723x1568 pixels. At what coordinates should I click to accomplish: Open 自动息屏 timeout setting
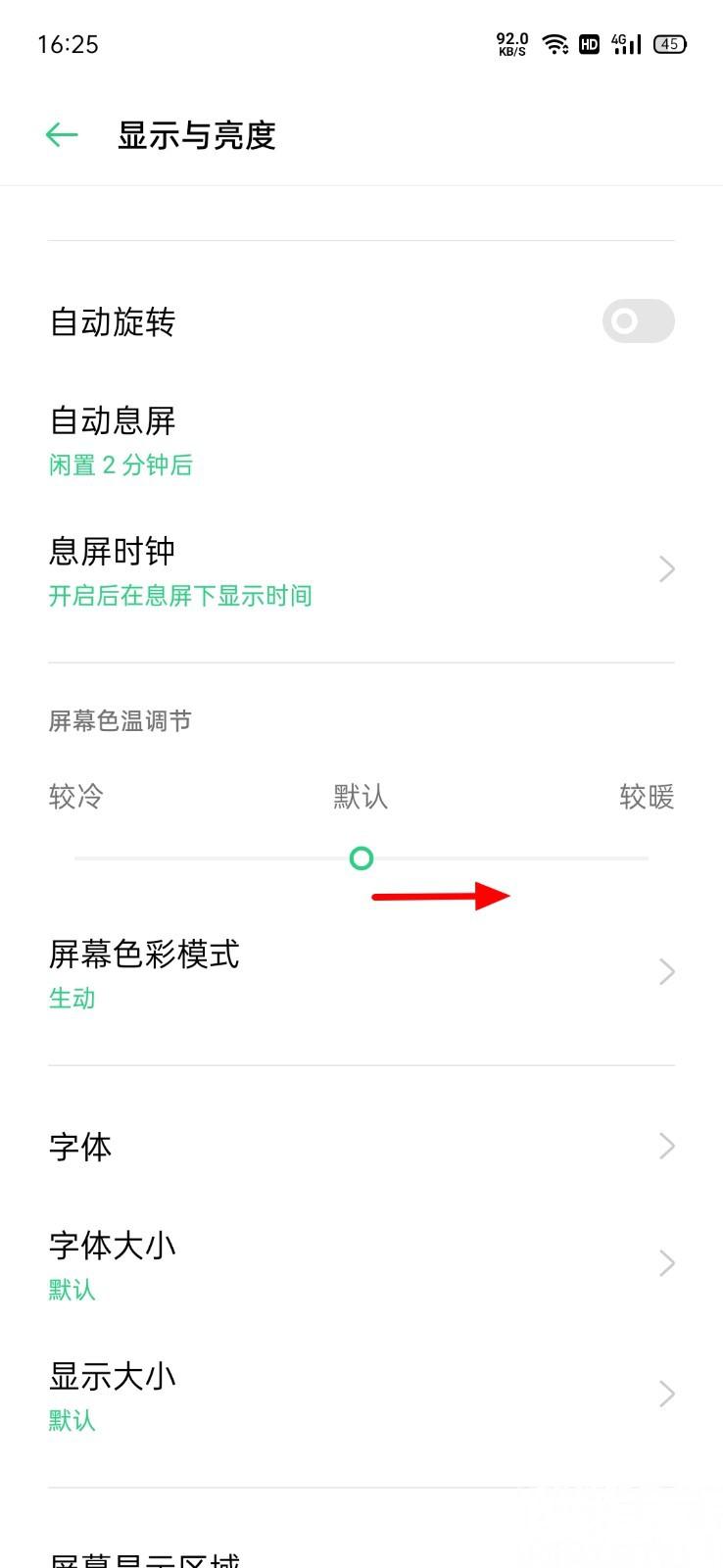361,441
